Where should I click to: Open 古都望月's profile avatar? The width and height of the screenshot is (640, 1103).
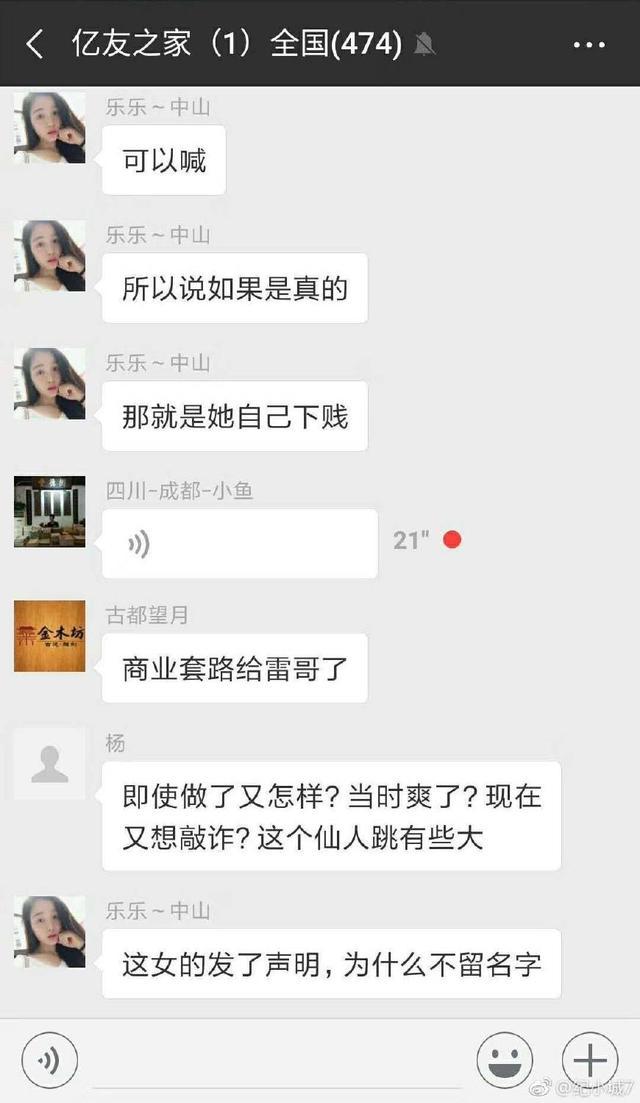49,636
